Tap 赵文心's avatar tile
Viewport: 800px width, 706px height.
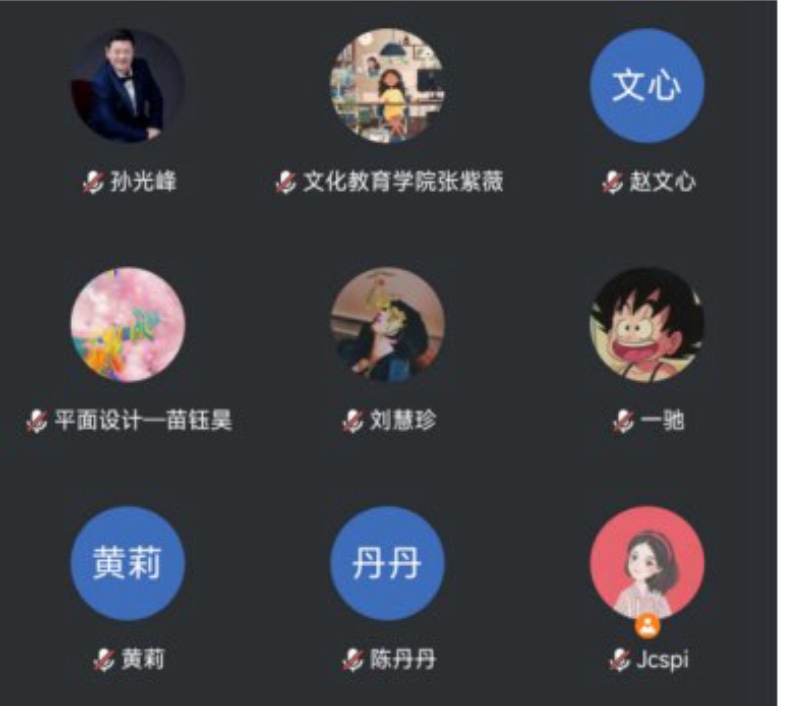coord(647,86)
